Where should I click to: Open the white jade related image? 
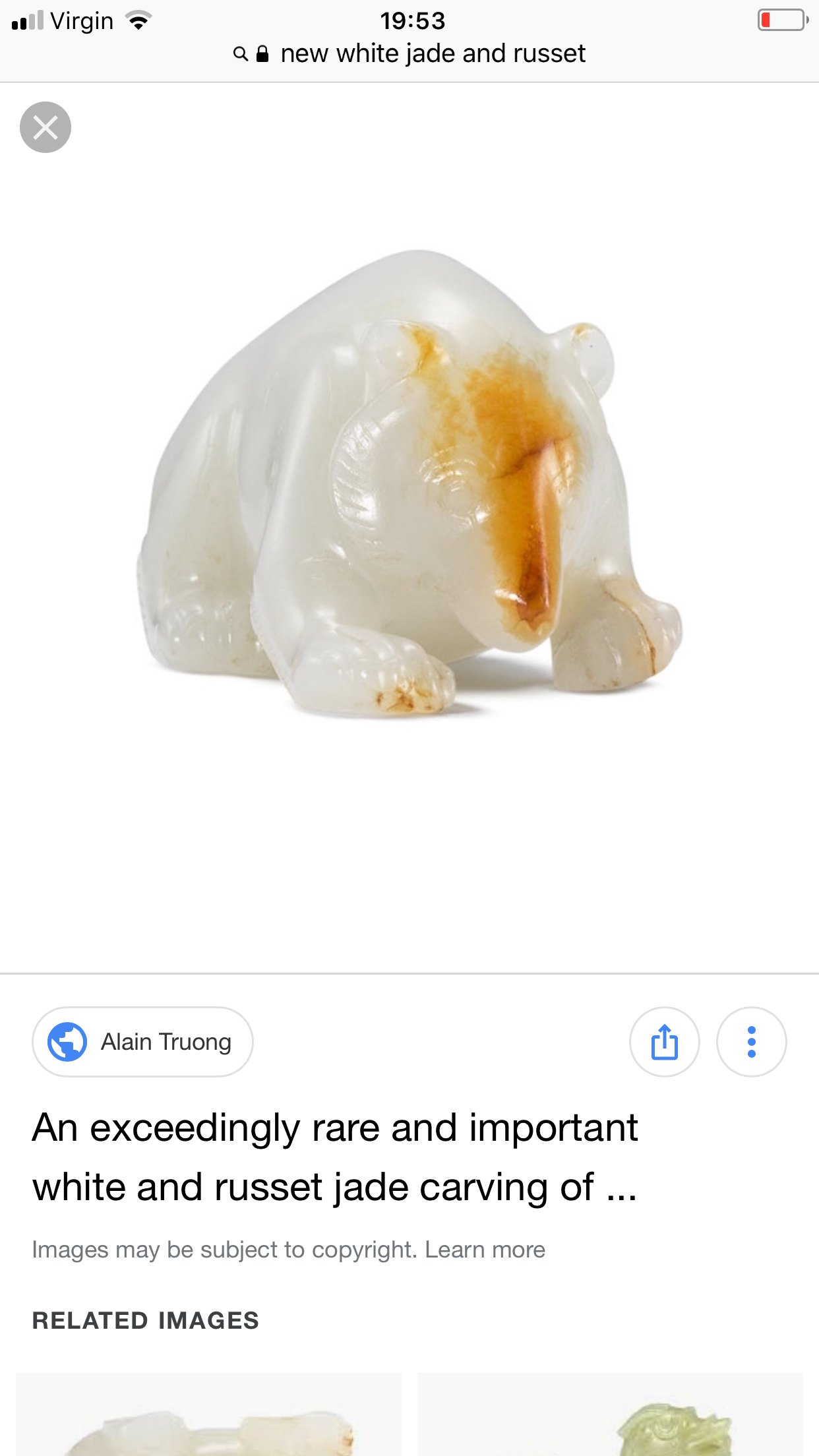(x=208, y=1418)
